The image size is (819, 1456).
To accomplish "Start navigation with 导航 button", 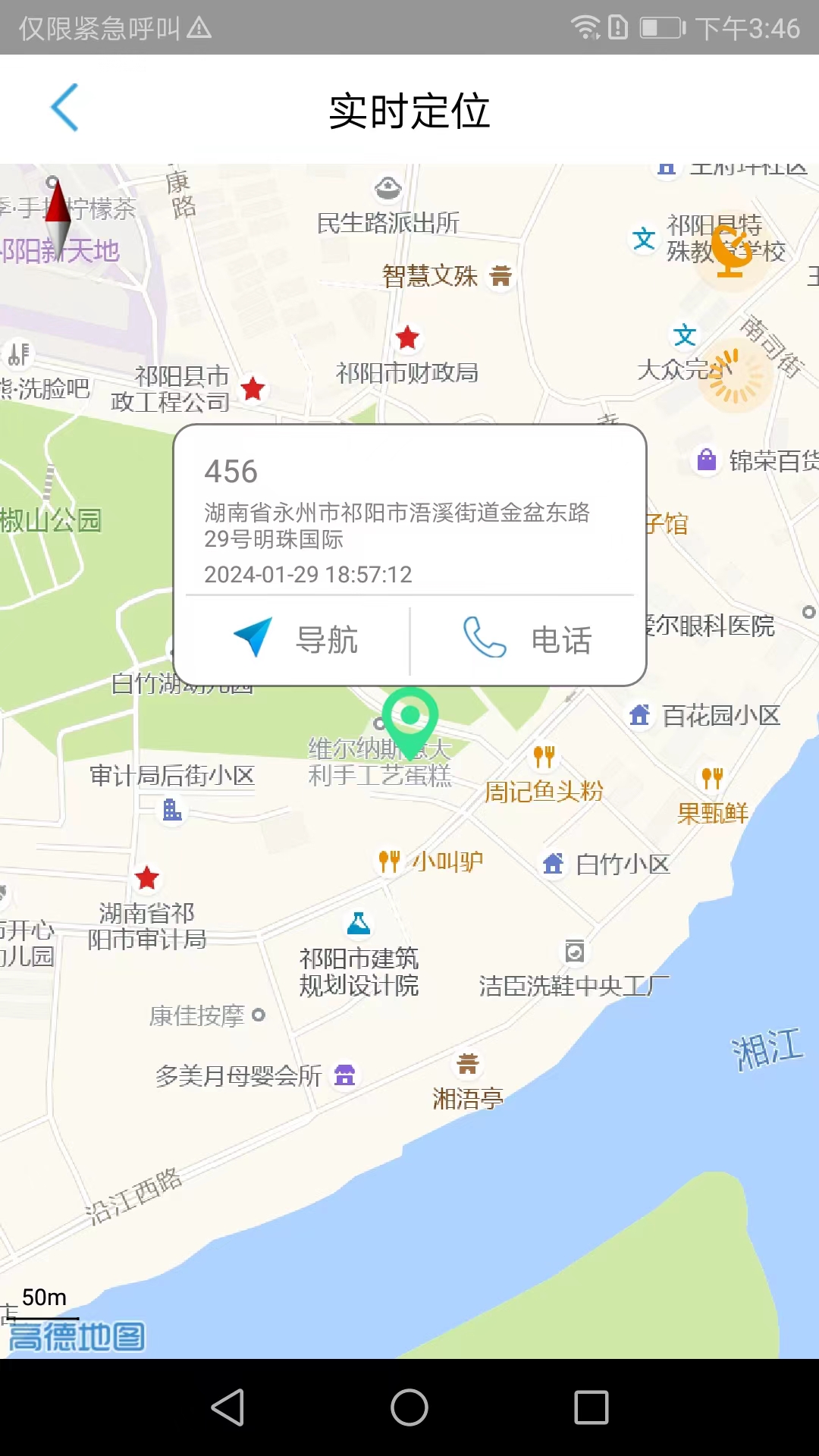I will click(297, 639).
